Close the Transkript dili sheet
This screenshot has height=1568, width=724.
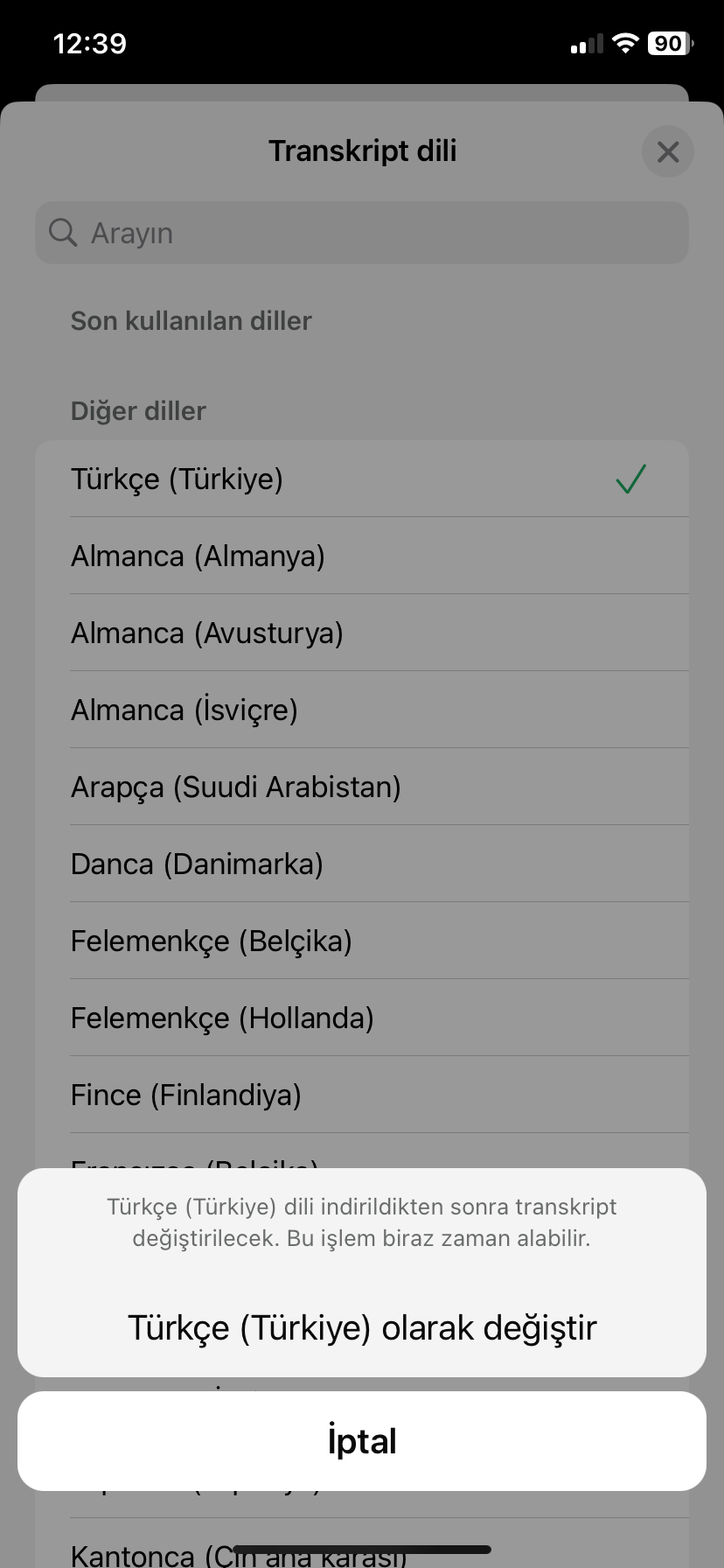tap(667, 151)
